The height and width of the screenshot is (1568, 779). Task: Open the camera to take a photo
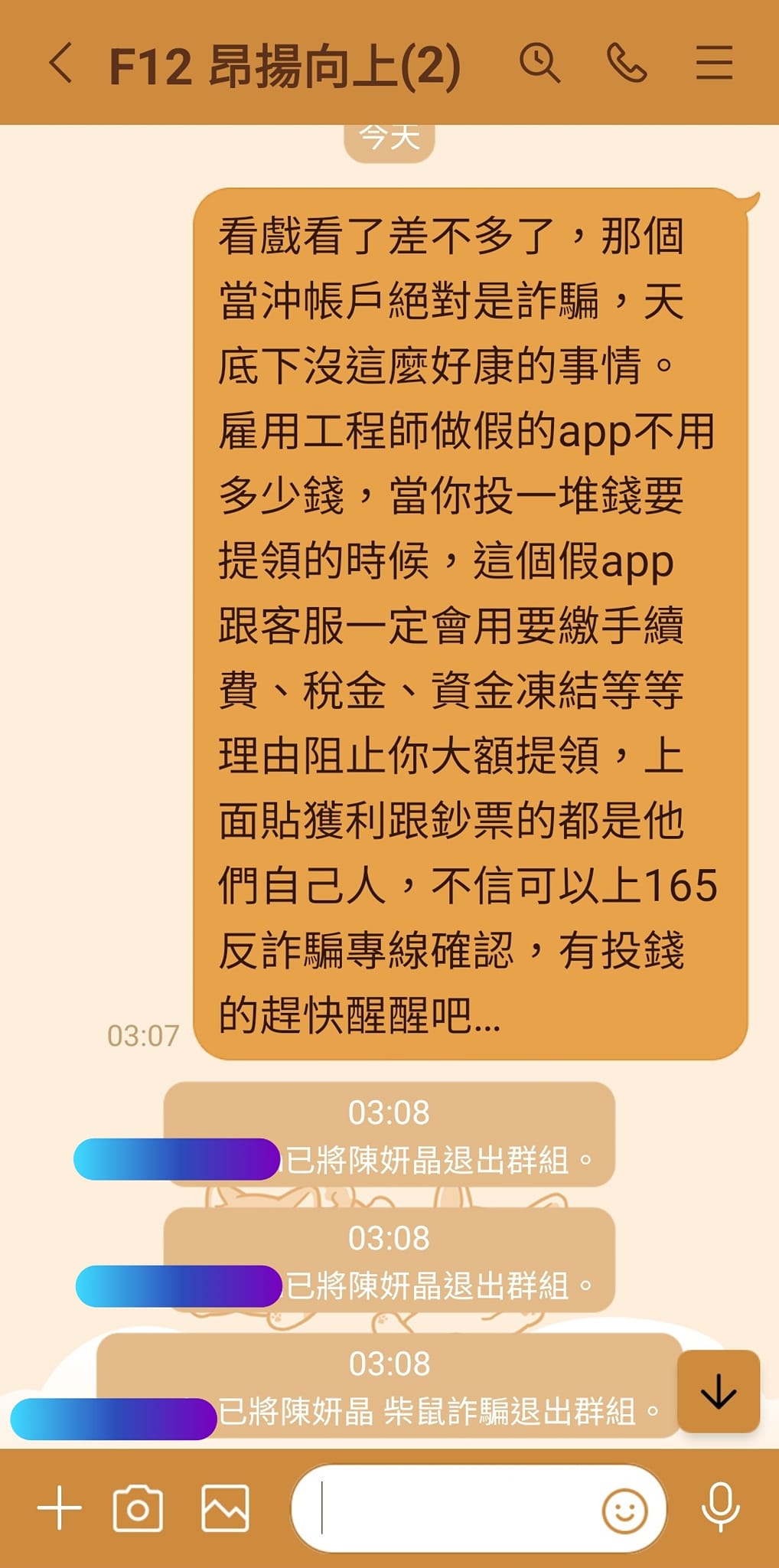[138, 1508]
